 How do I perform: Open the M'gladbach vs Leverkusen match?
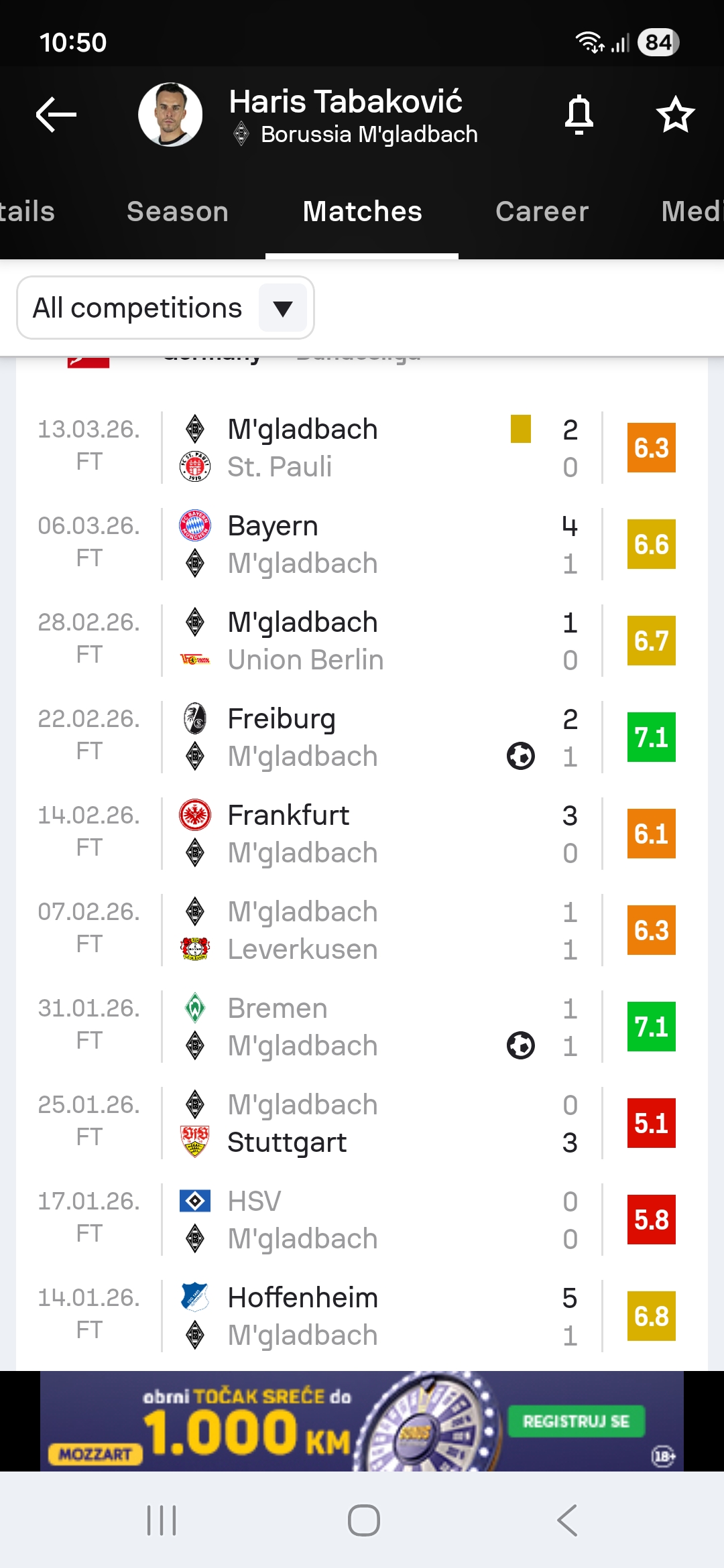pos(362,930)
